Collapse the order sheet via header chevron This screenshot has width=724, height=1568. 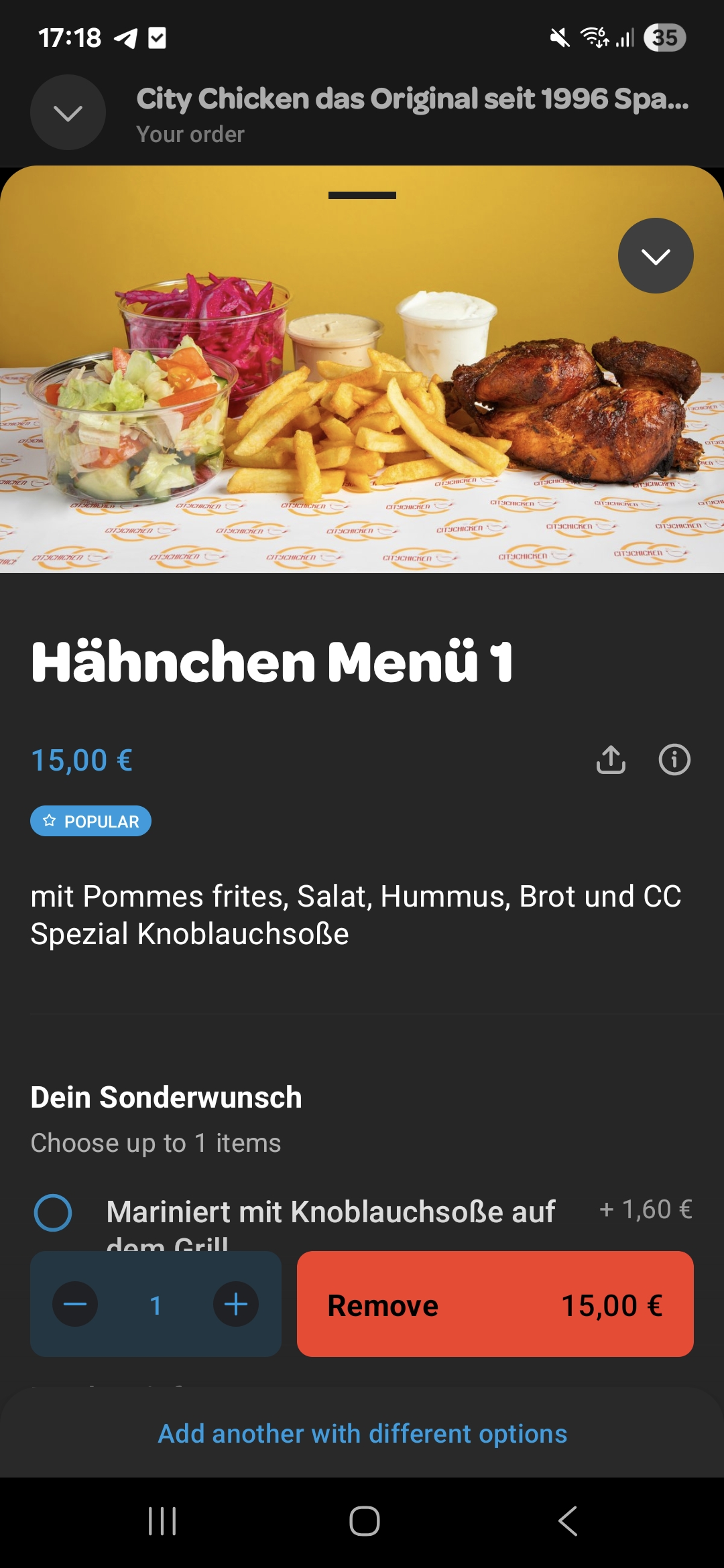tap(68, 113)
